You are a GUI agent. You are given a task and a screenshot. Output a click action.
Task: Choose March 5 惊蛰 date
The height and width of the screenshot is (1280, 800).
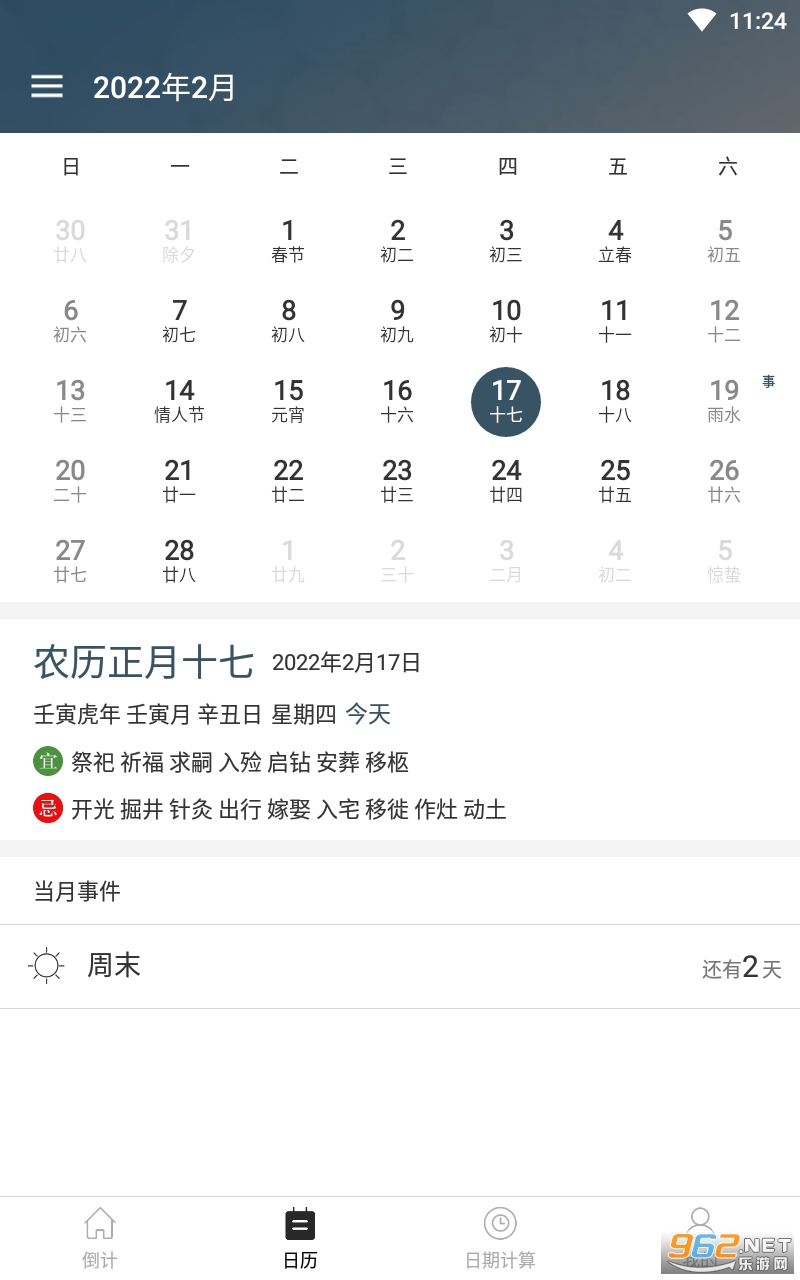click(x=725, y=561)
